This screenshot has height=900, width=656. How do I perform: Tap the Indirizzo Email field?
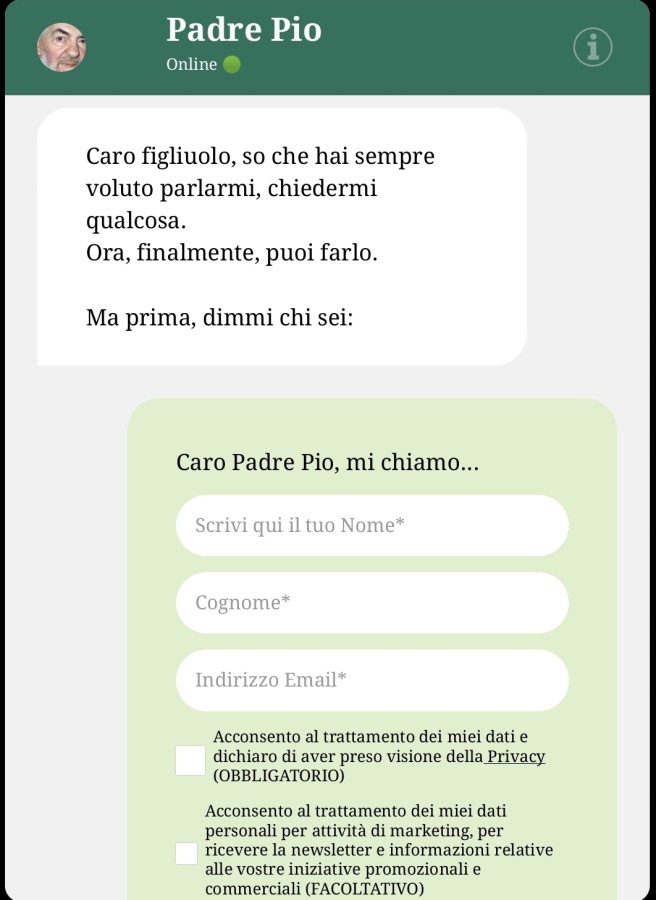372,680
